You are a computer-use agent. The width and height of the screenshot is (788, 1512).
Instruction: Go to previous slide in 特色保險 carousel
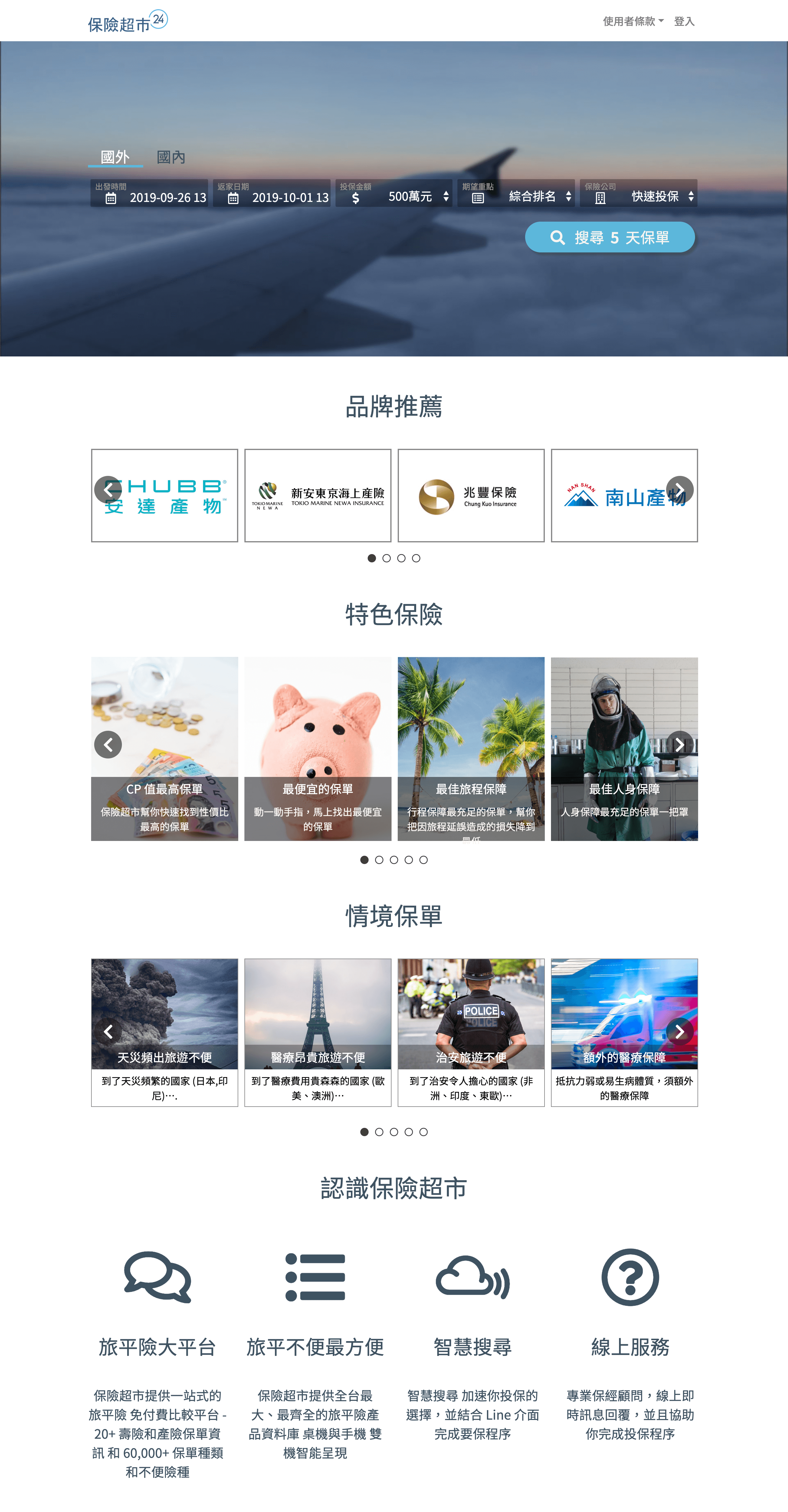click(x=108, y=744)
